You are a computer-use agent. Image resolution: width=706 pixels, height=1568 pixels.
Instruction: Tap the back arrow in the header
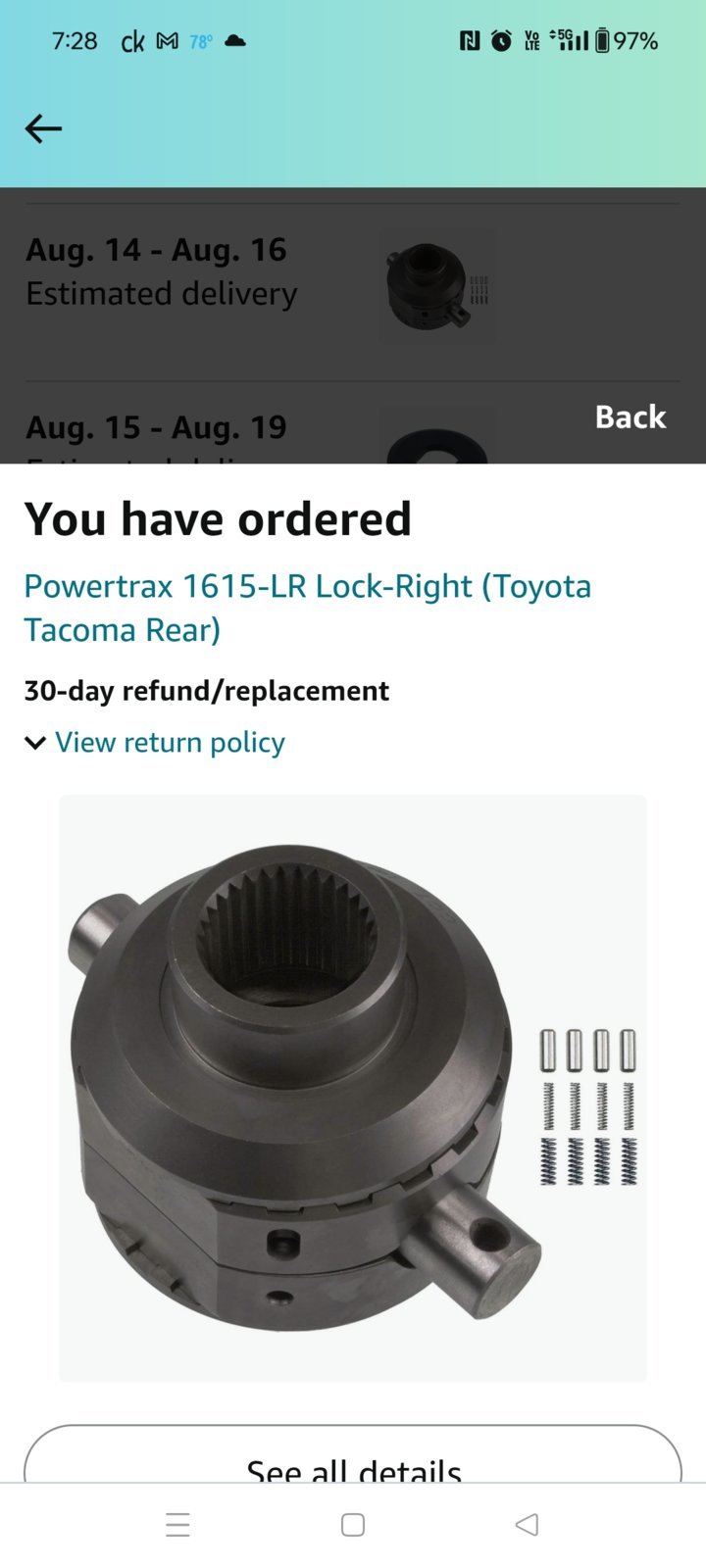[43, 128]
